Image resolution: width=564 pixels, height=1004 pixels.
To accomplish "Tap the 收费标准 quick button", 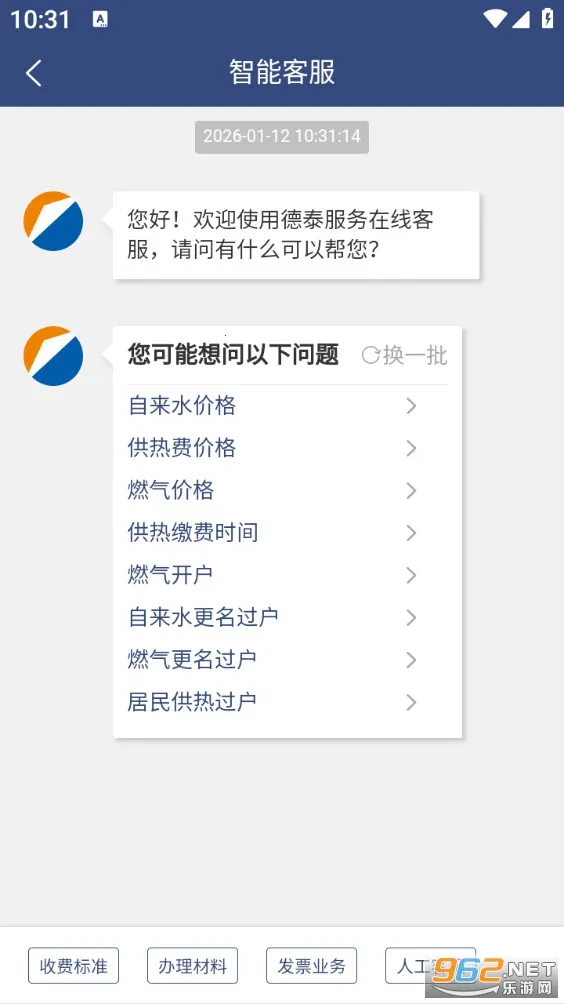I will [x=74, y=966].
